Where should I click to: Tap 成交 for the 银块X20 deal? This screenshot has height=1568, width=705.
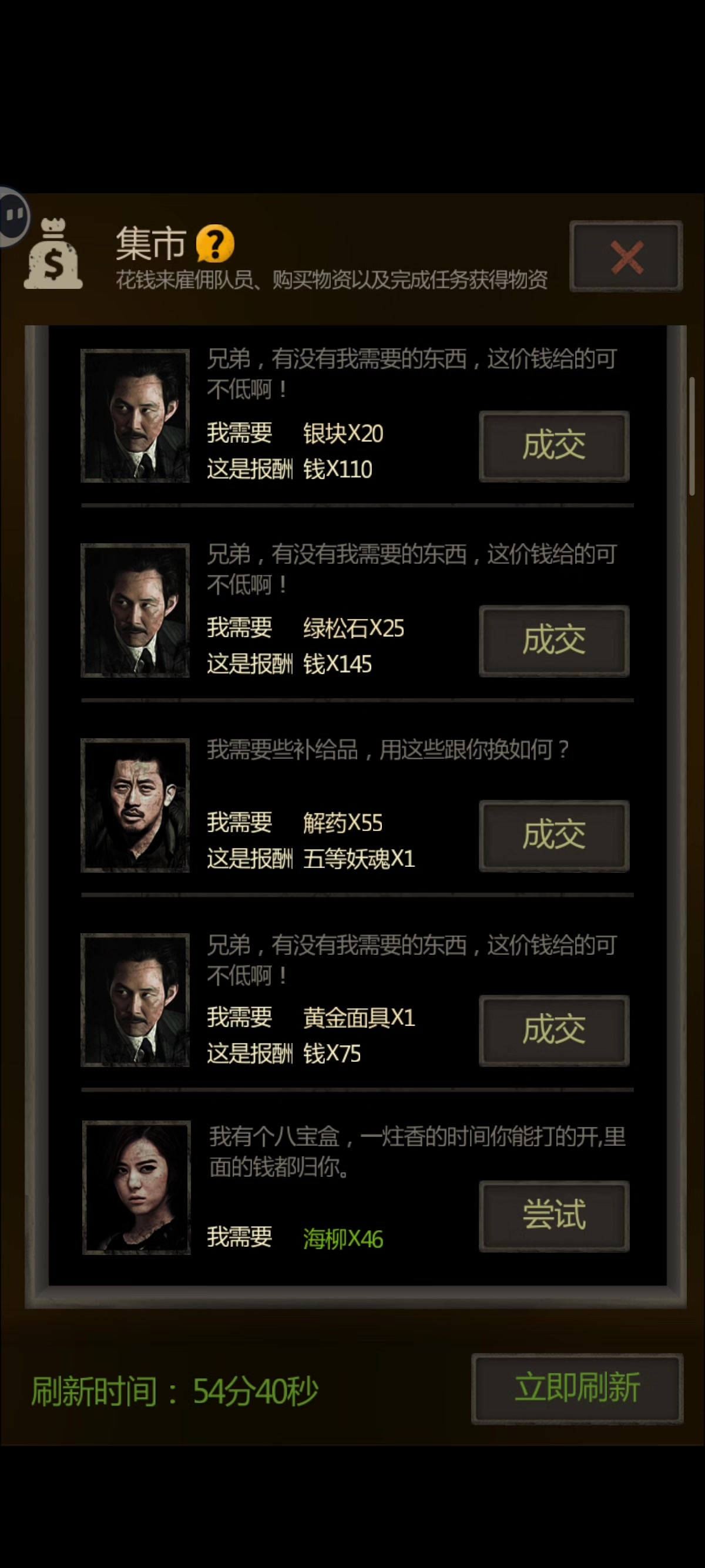tap(554, 446)
